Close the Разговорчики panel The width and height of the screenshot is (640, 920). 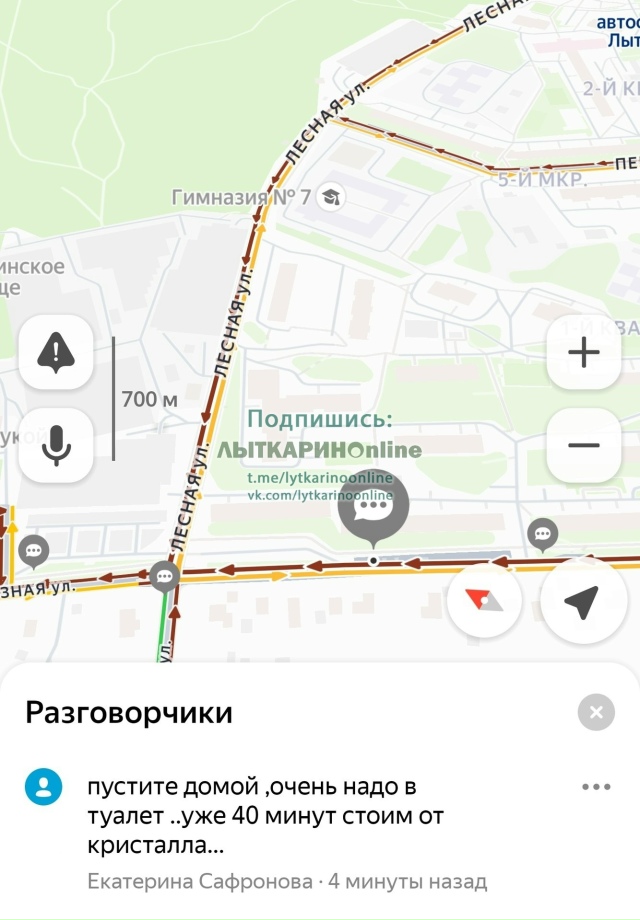tap(596, 712)
